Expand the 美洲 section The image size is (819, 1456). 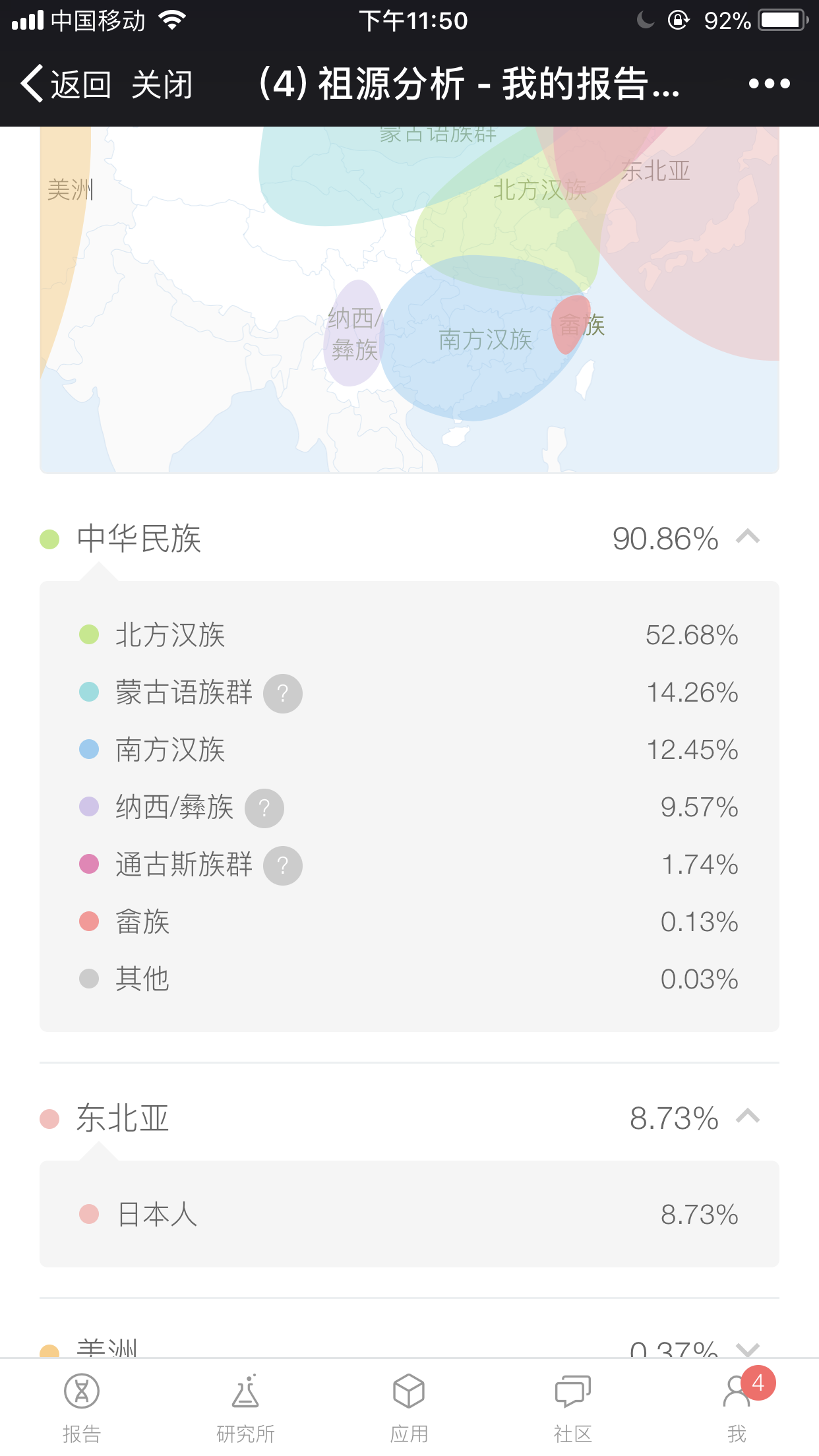tap(748, 1349)
